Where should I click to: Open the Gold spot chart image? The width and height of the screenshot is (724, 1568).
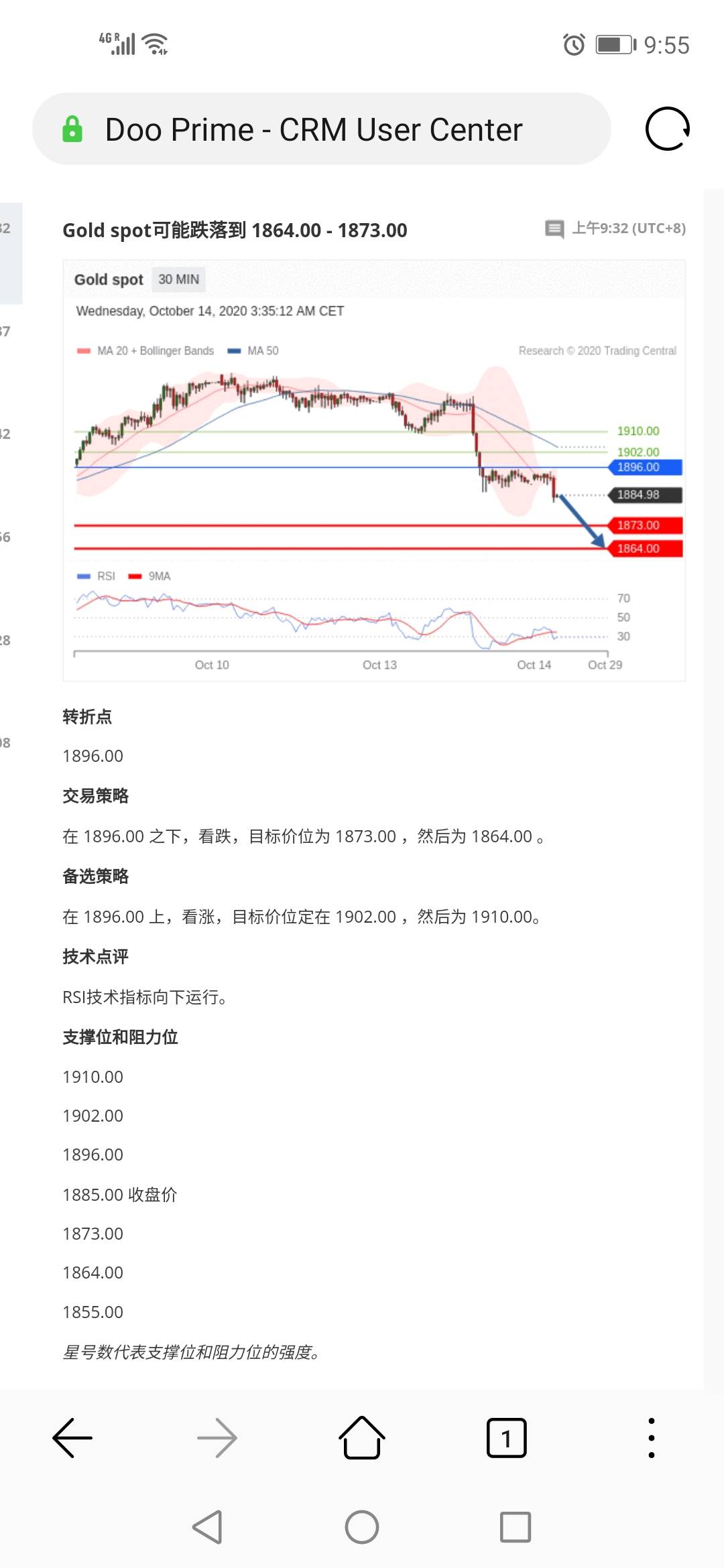pyautogui.click(x=374, y=470)
